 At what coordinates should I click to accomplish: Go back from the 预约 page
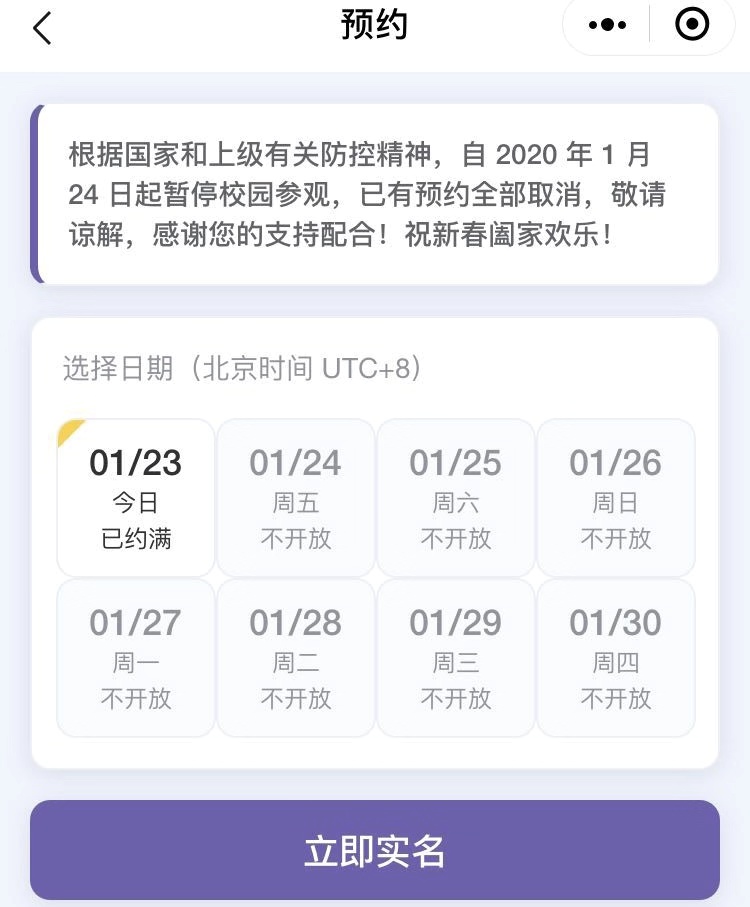(x=42, y=28)
